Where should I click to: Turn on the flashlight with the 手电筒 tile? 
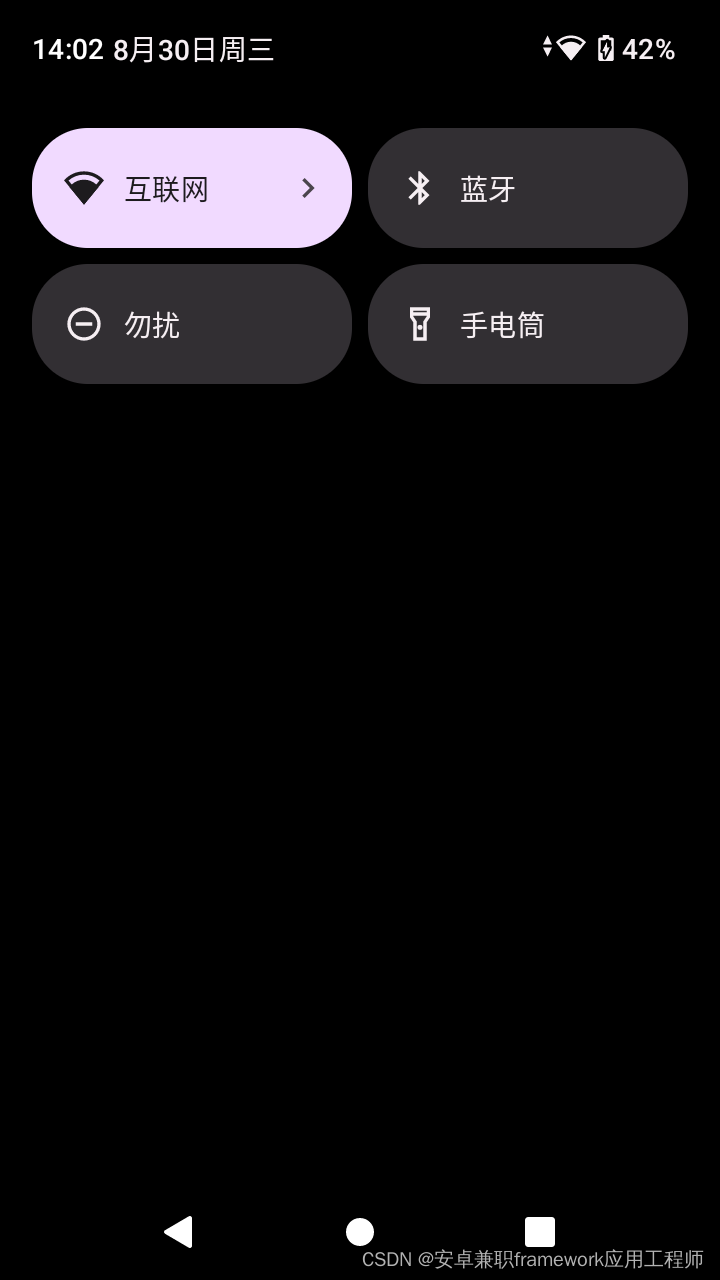pyautogui.click(x=527, y=324)
